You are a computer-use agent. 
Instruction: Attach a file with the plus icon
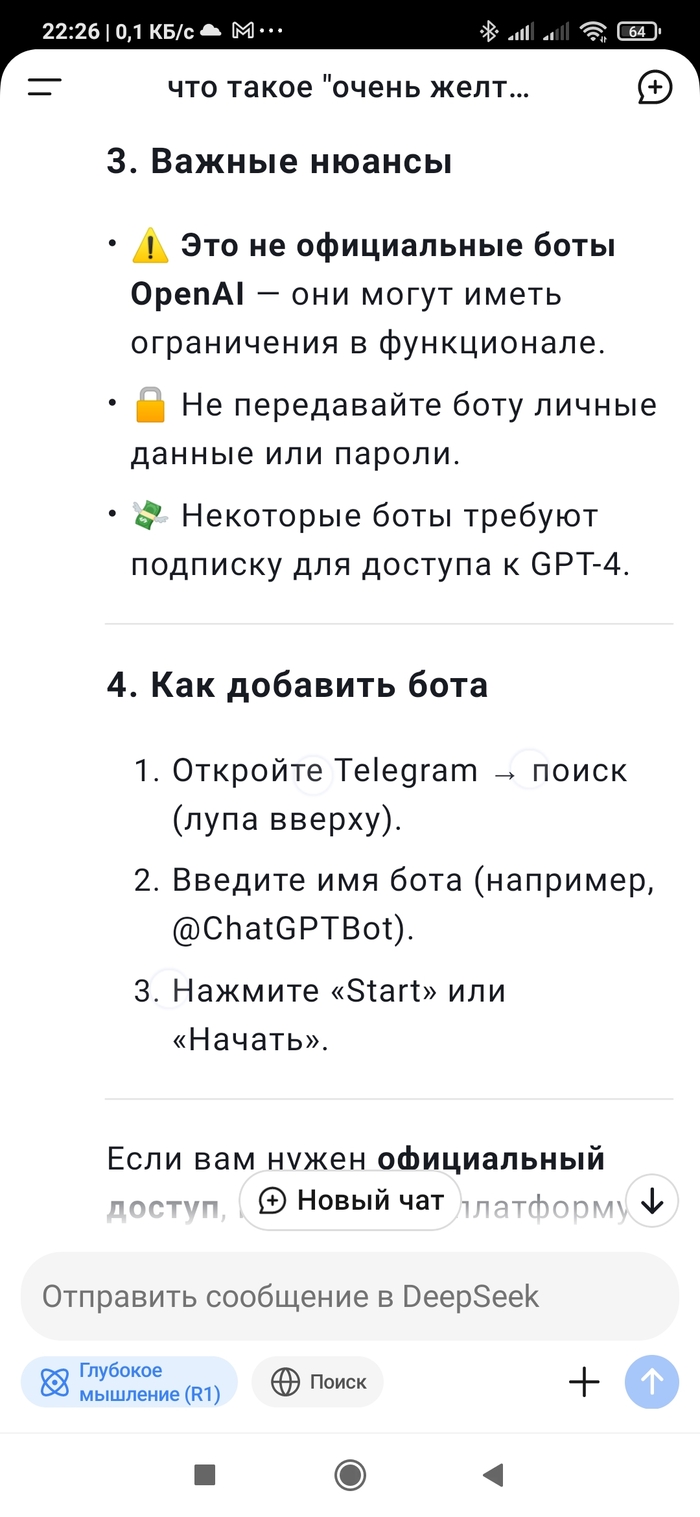[x=584, y=1382]
